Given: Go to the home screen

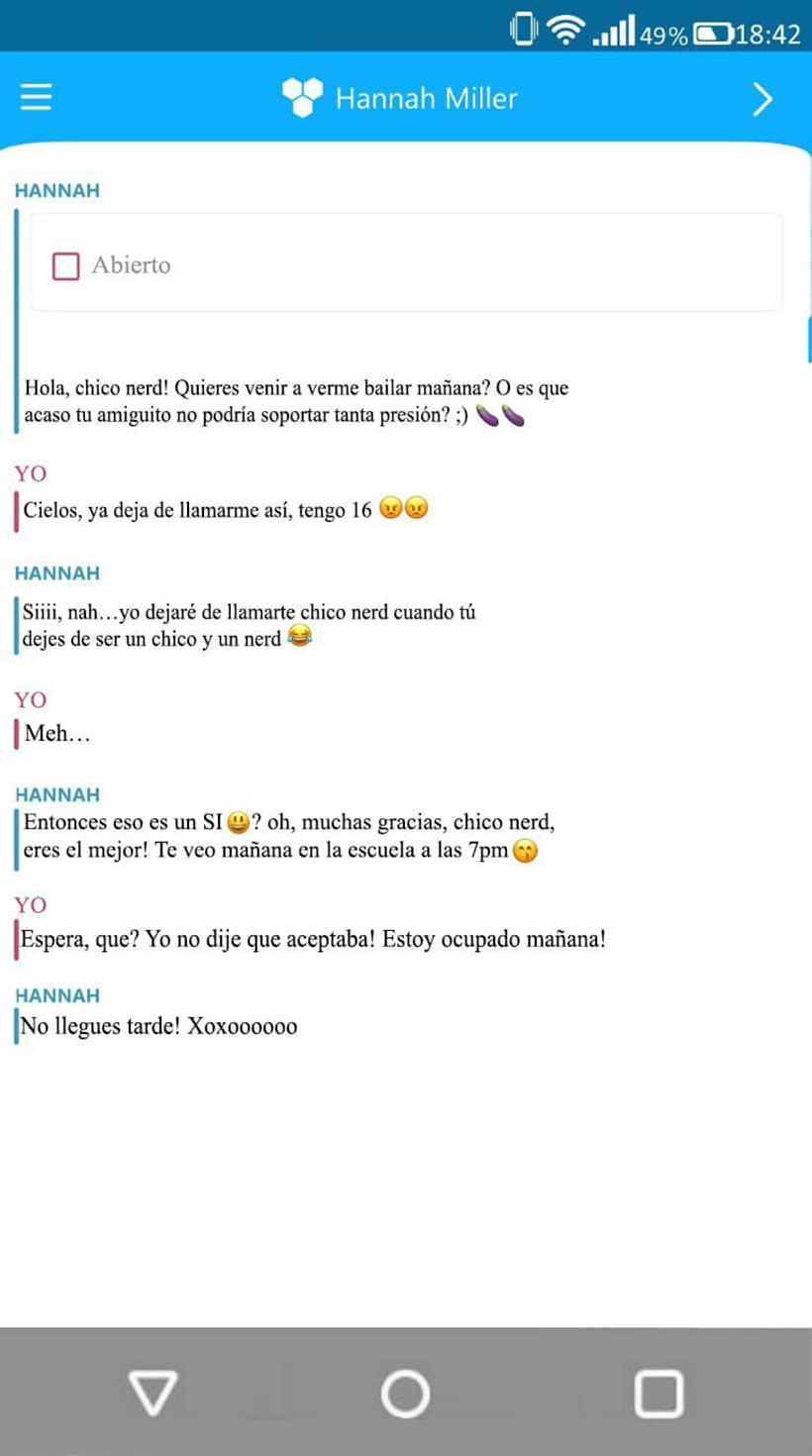Looking at the screenshot, I should click(x=405, y=1393).
